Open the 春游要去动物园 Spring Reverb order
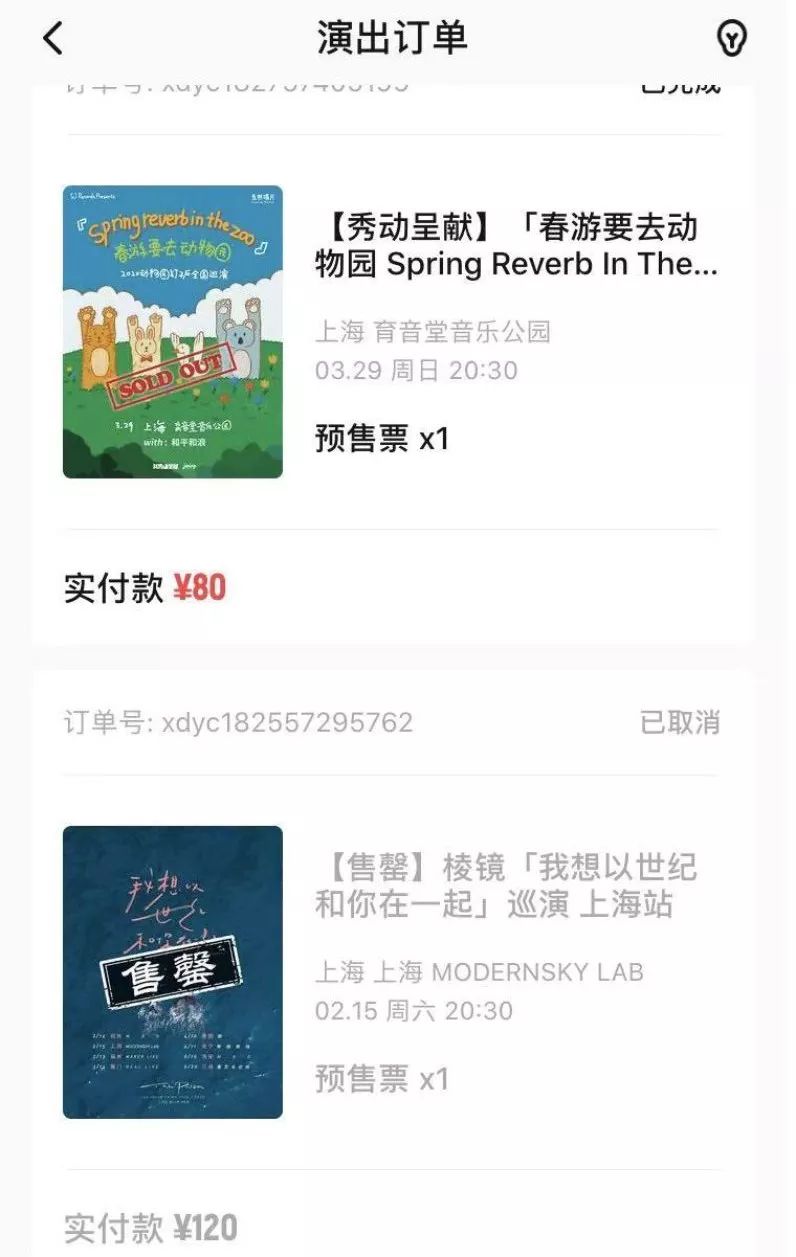796x1257 pixels. [516, 246]
